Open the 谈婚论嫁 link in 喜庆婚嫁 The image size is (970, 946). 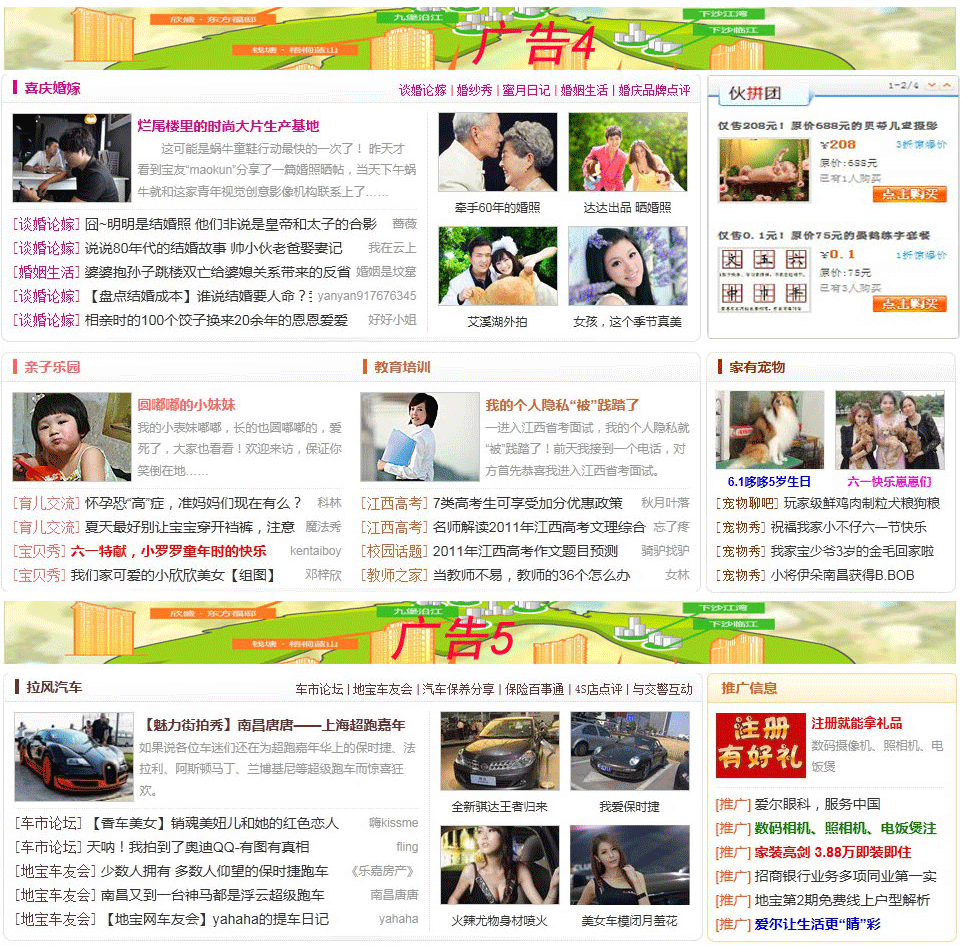[x=423, y=90]
